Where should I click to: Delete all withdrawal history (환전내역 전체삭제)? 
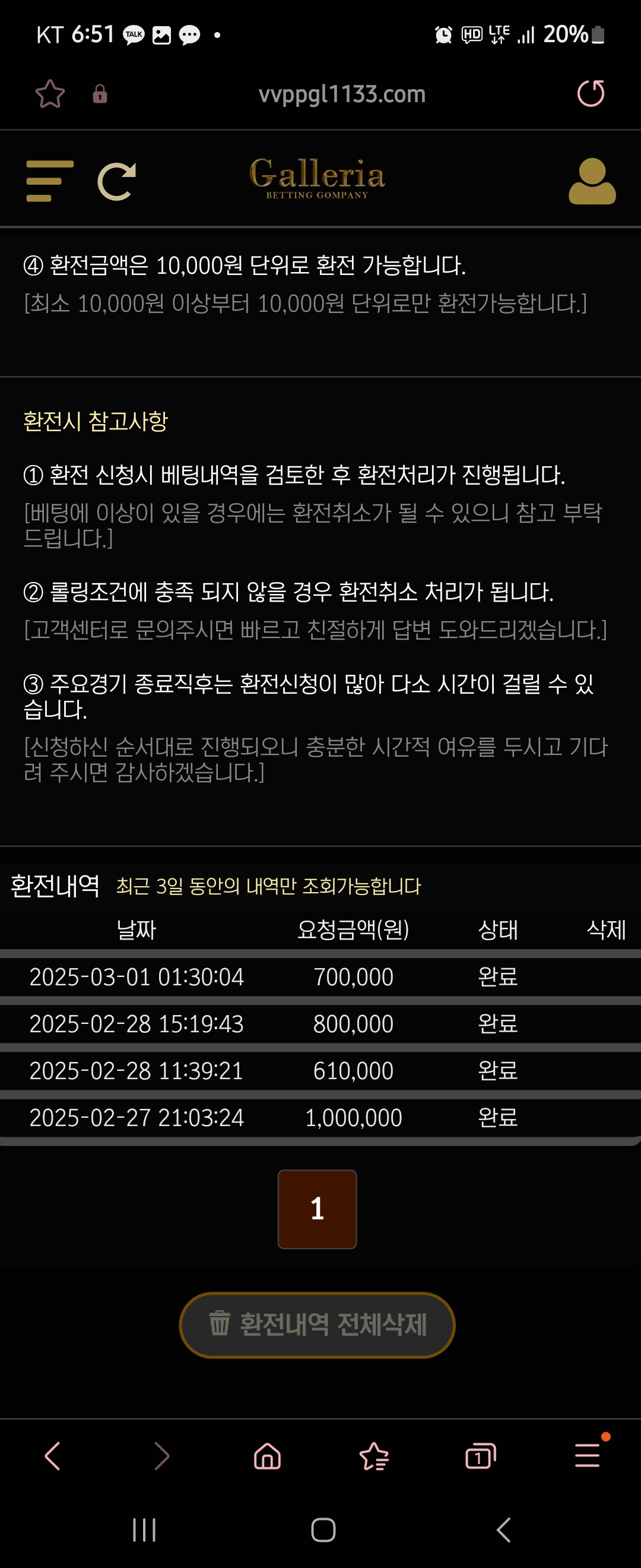317,1324
